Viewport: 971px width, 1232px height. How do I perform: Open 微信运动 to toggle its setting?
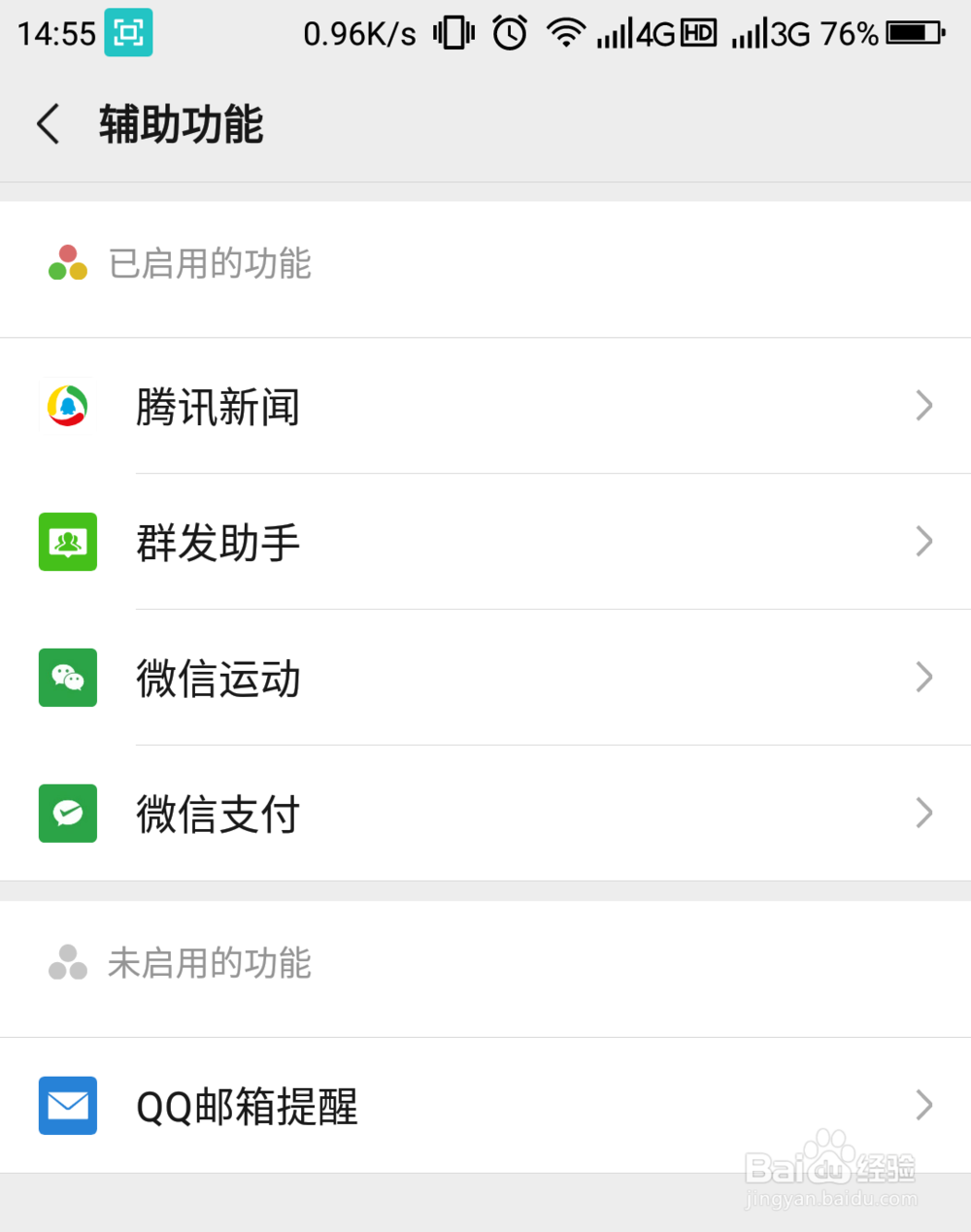point(485,678)
